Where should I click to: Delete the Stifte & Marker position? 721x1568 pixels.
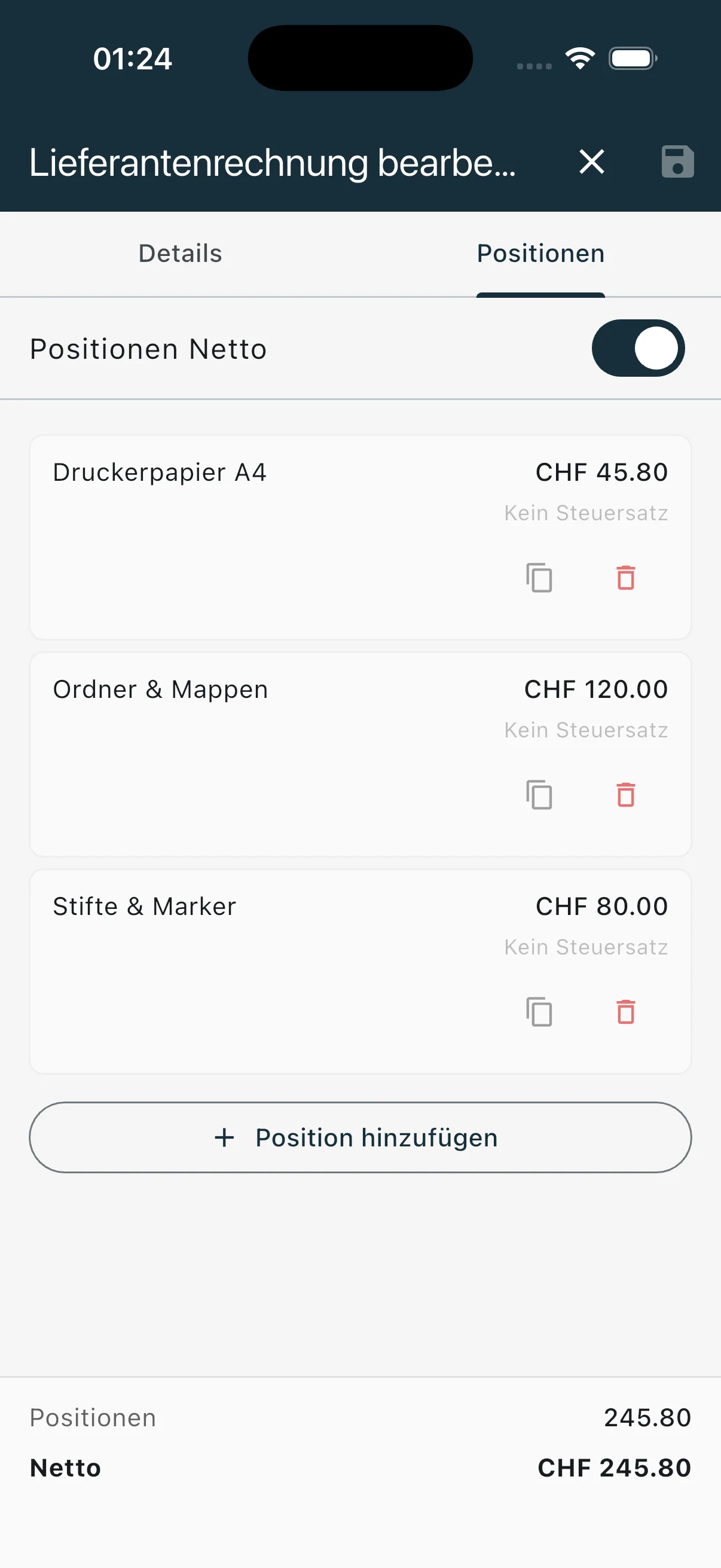pyautogui.click(x=624, y=1012)
